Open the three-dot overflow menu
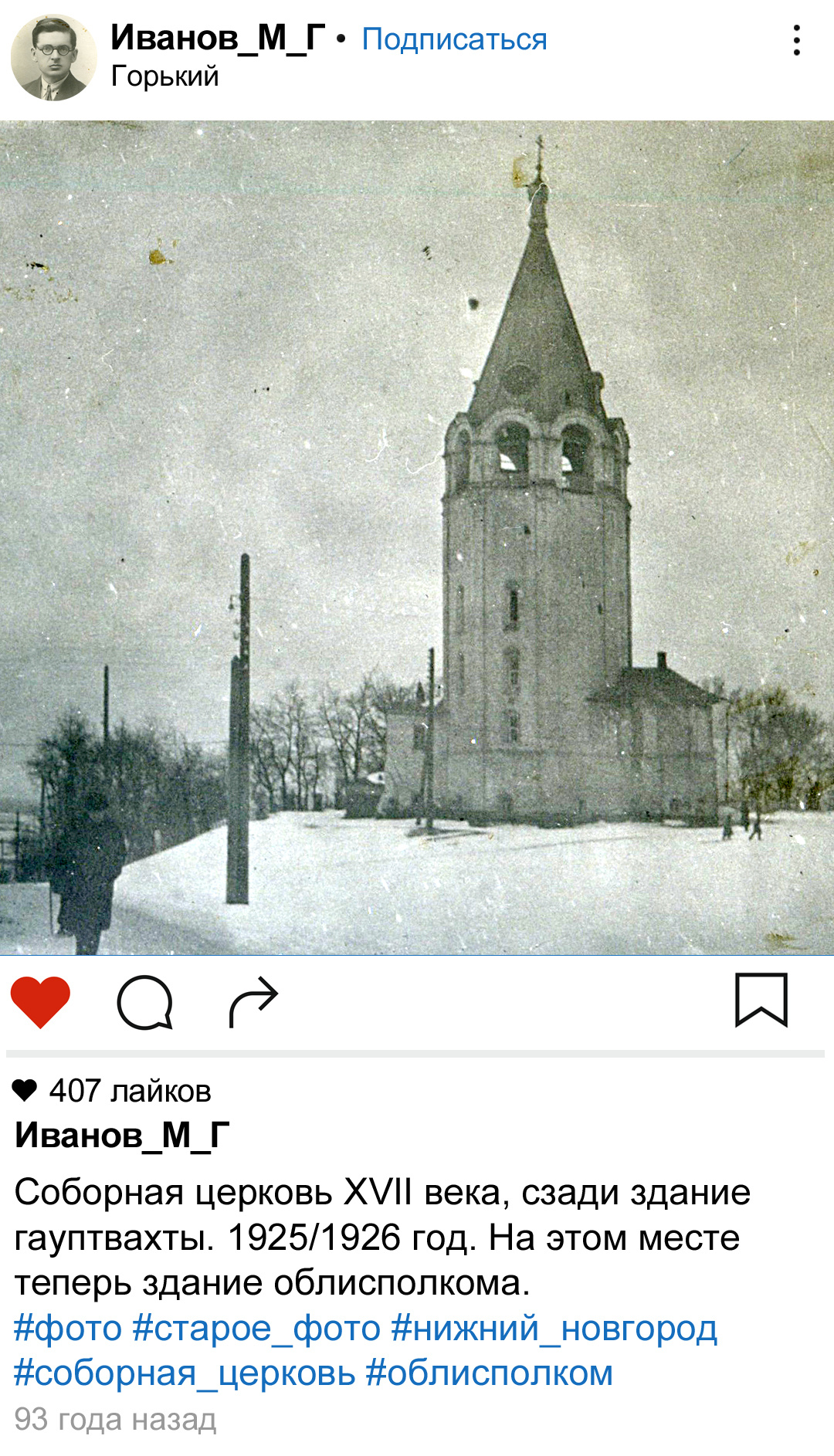This screenshot has width=834, height=1456. (x=796, y=40)
